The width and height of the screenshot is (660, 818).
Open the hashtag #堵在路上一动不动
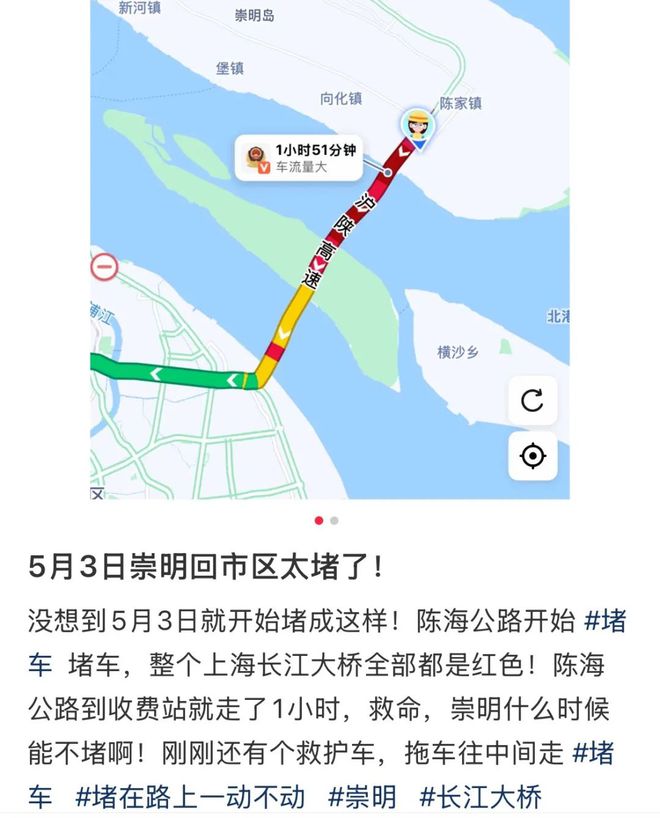pos(189,796)
